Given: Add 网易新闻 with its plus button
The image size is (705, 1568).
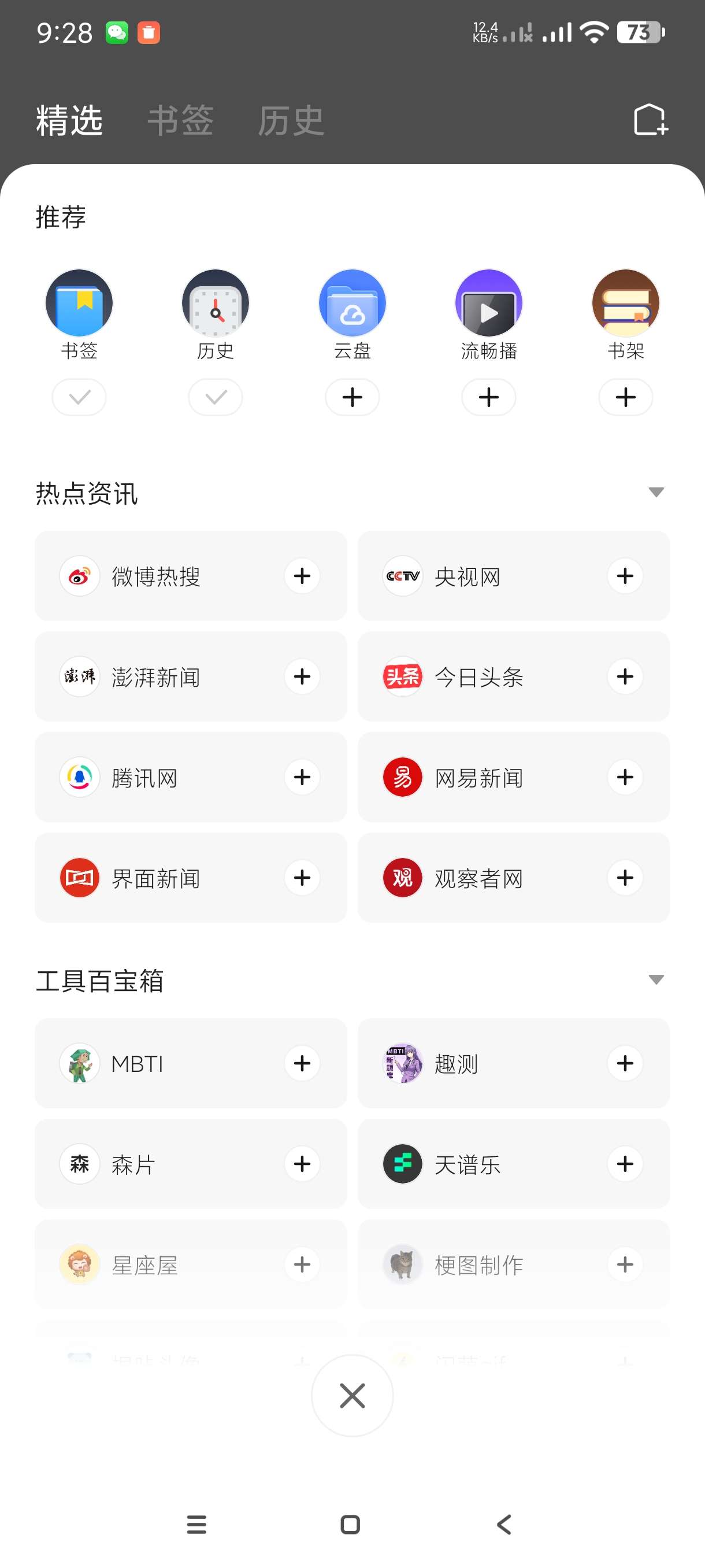Looking at the screenshot, I should coord(625,776).
